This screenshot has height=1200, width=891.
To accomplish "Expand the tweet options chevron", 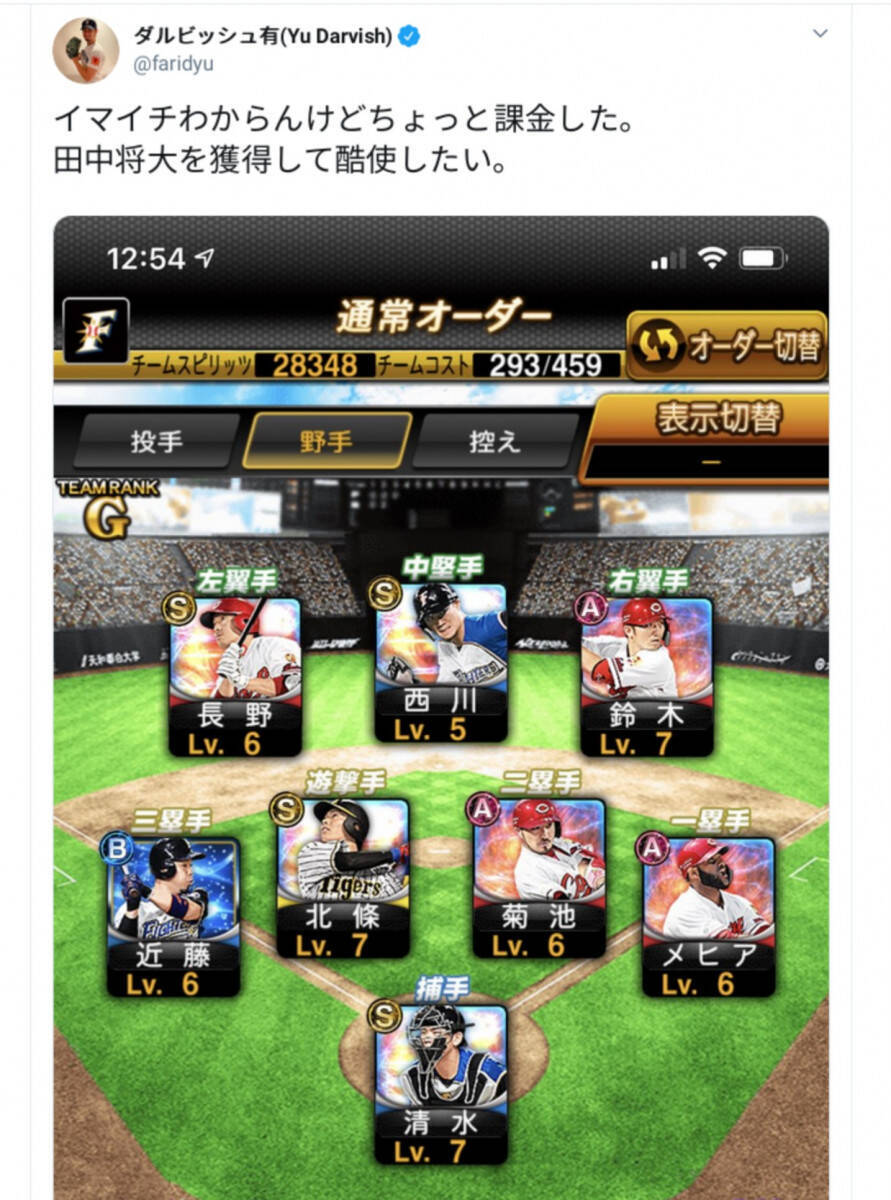I will (x=820, y=33).
